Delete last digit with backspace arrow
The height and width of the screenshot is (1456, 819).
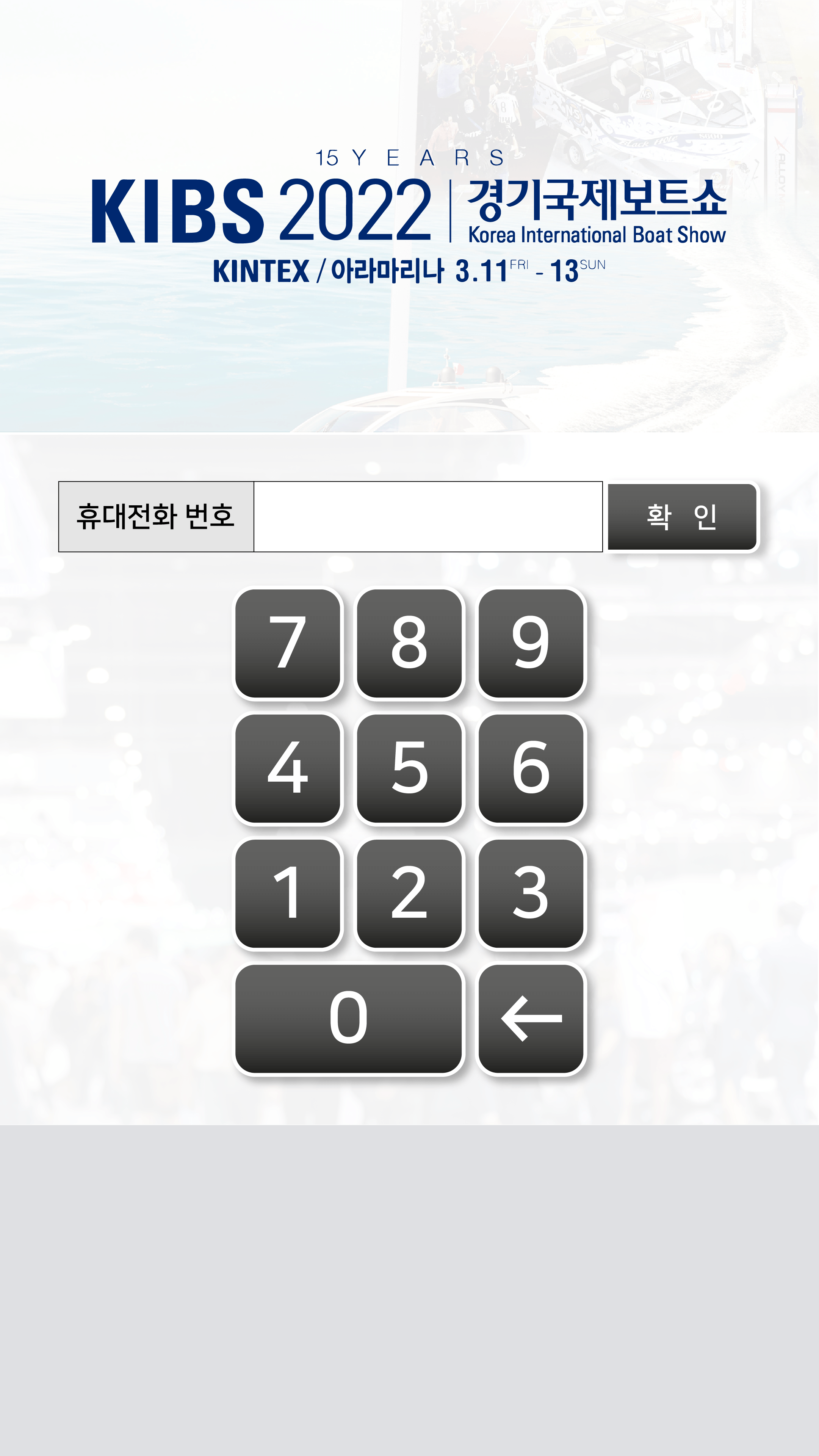(x=531, y=1019)
